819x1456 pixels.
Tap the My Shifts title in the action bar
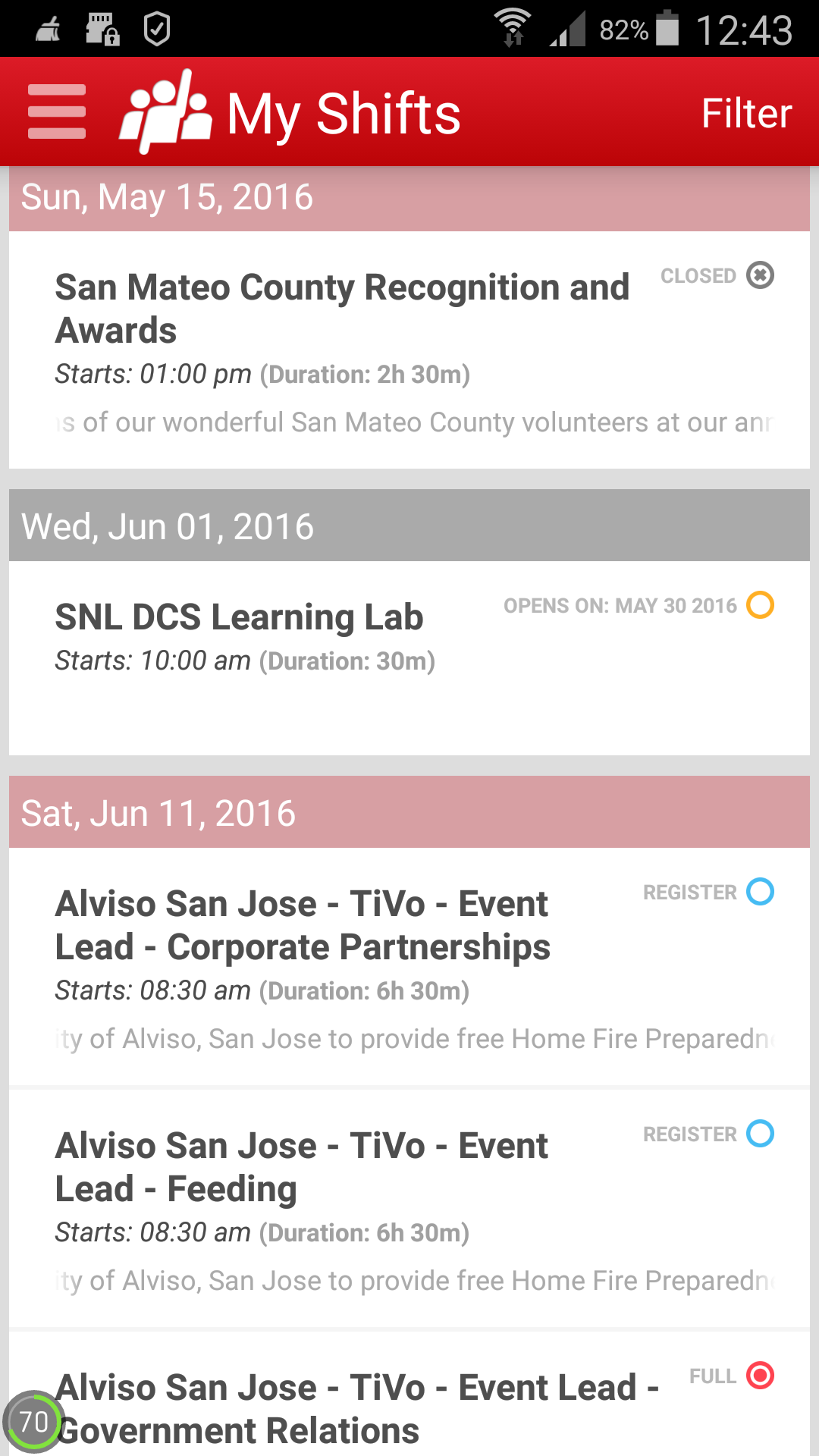click(x=343, y=111)
